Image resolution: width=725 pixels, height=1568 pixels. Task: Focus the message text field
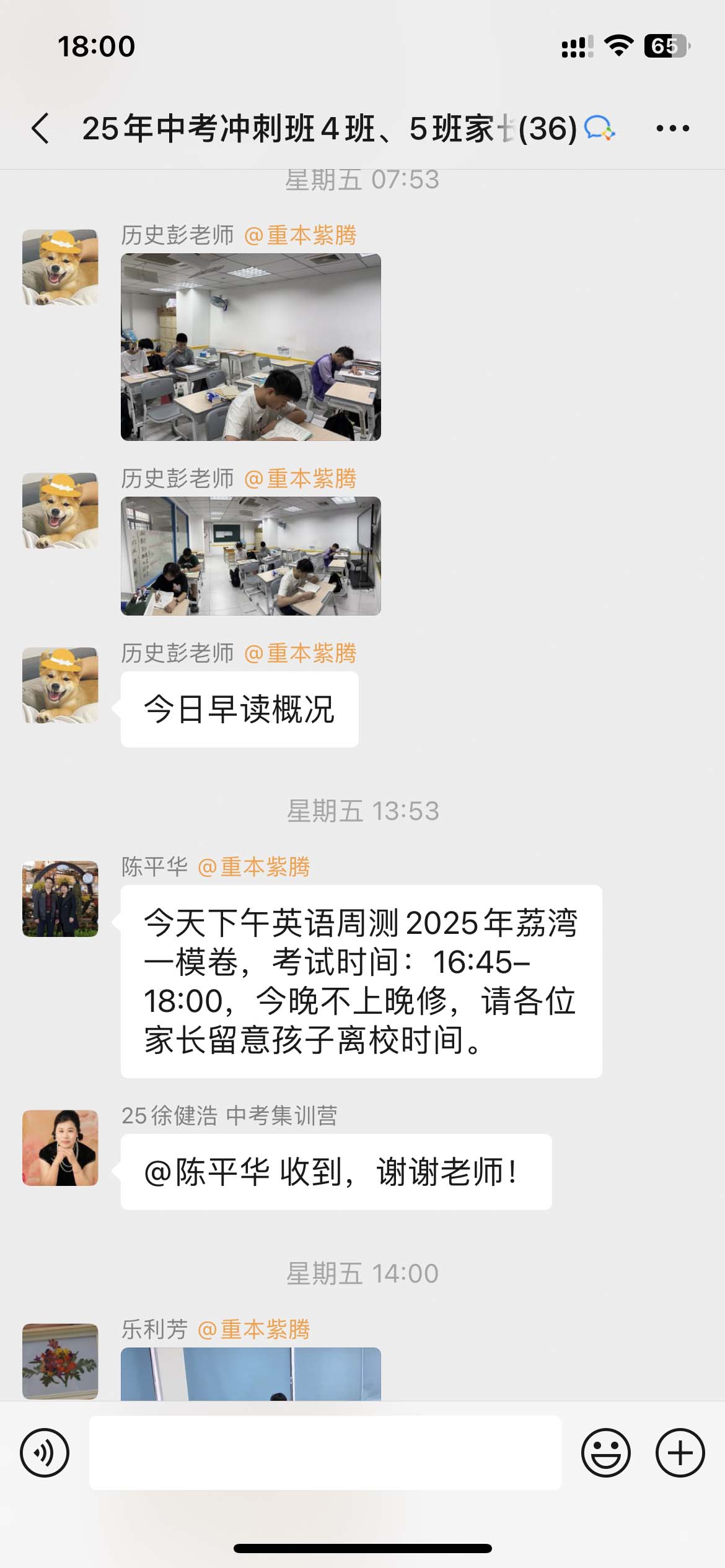(x=325, y=1452)
